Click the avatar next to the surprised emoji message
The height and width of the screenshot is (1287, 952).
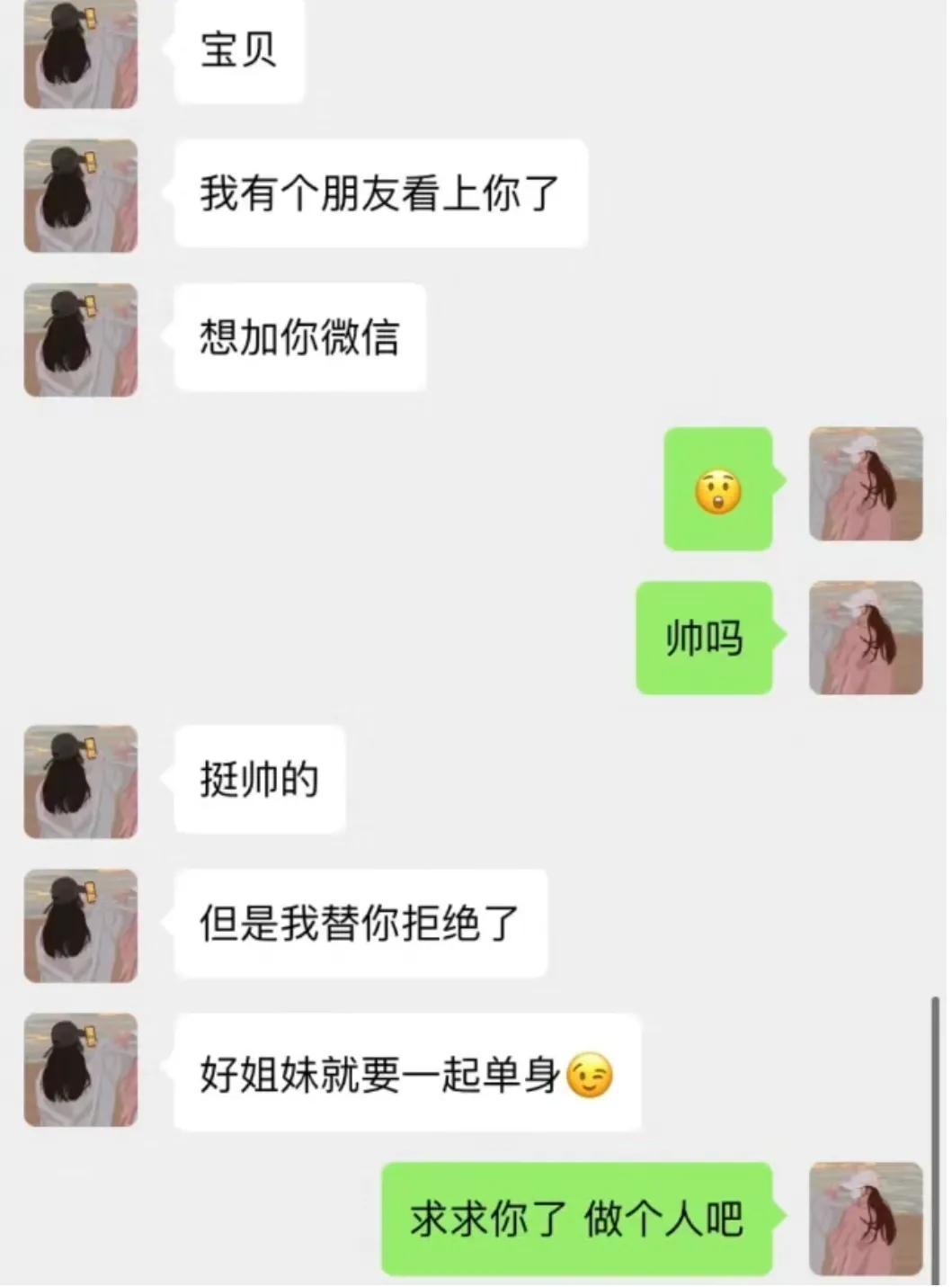point(865,486)
